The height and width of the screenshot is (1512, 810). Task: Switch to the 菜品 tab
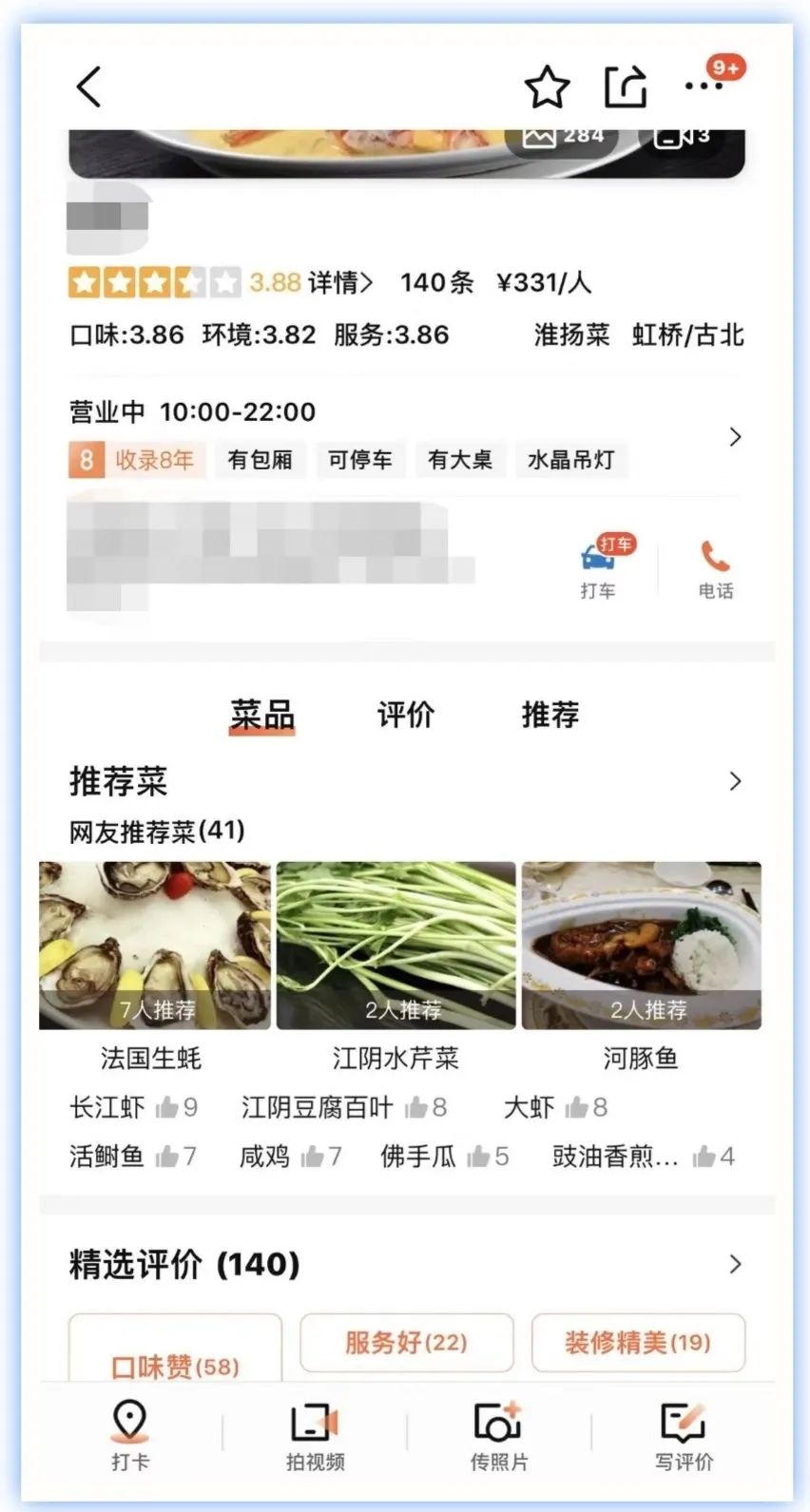(x=262, y=715)
